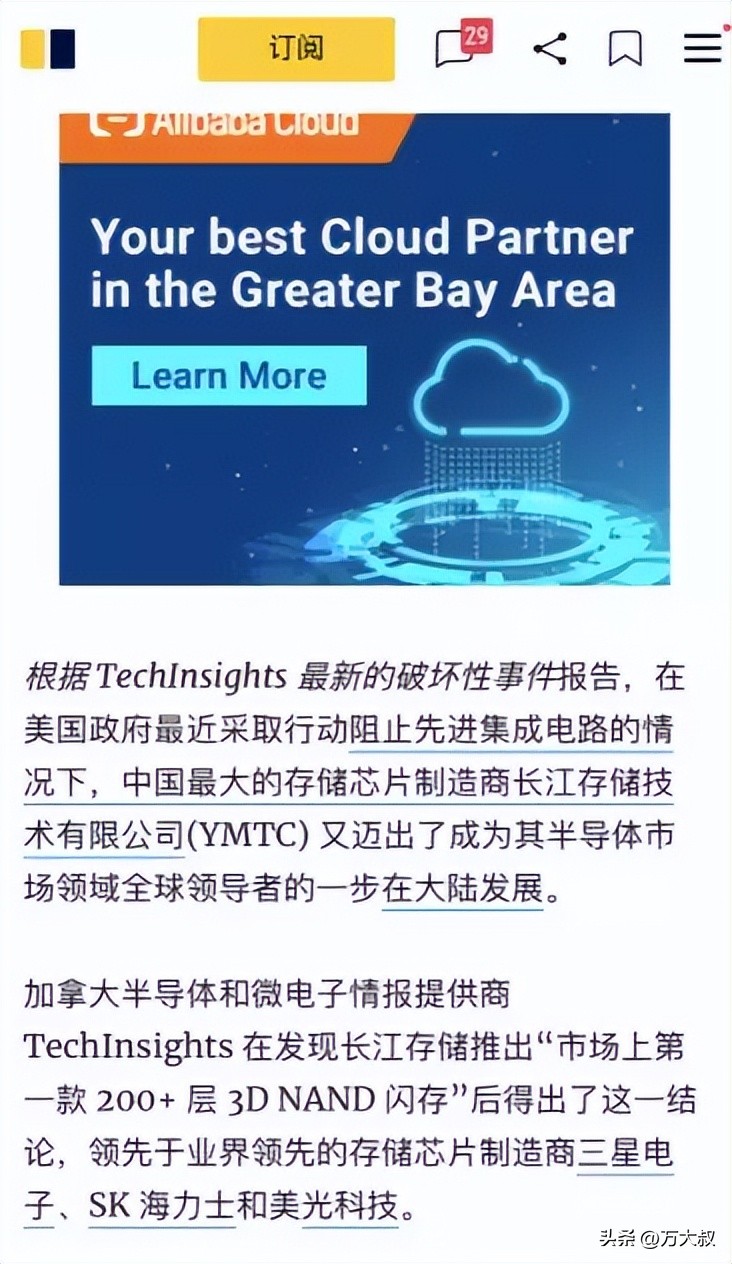
Task: Open the 三星电子 link
Action: [x=626, y=1154]
